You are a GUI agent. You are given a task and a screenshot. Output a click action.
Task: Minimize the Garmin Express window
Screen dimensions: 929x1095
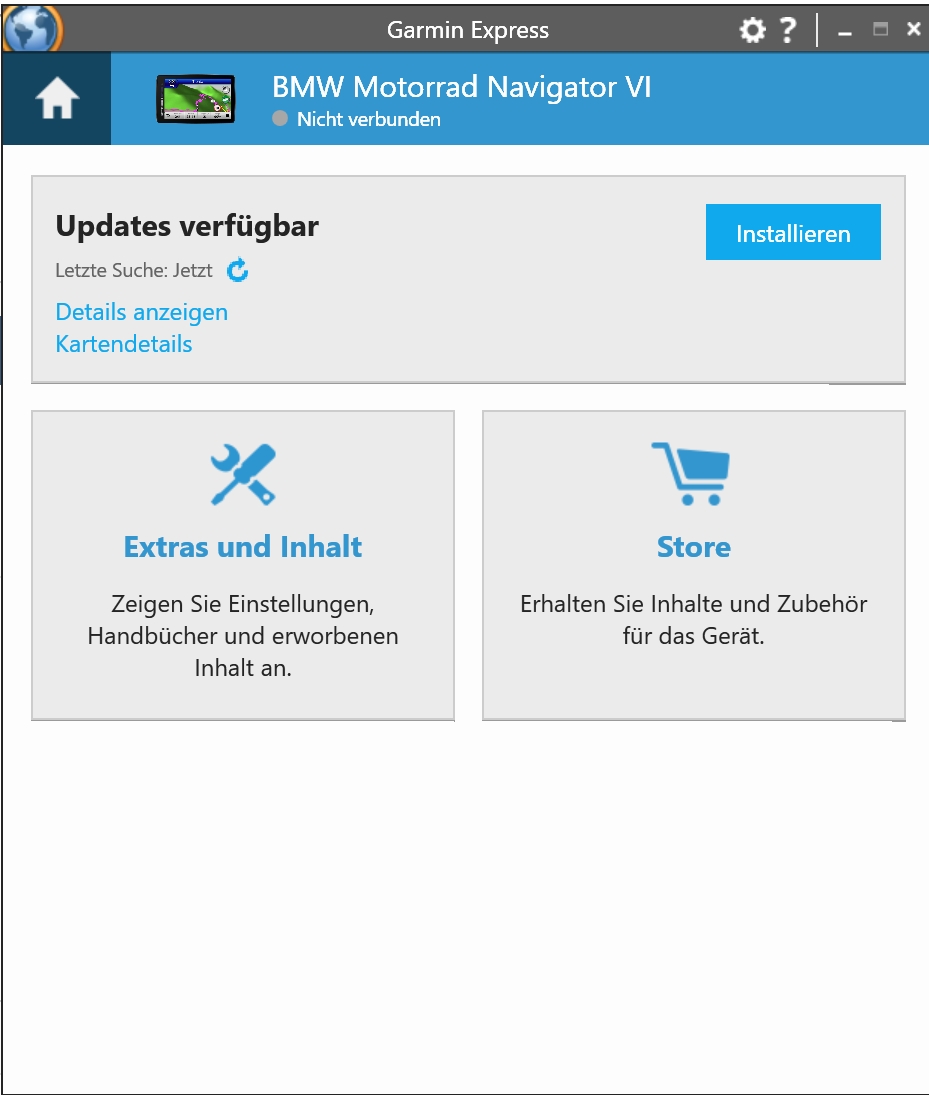846,30
